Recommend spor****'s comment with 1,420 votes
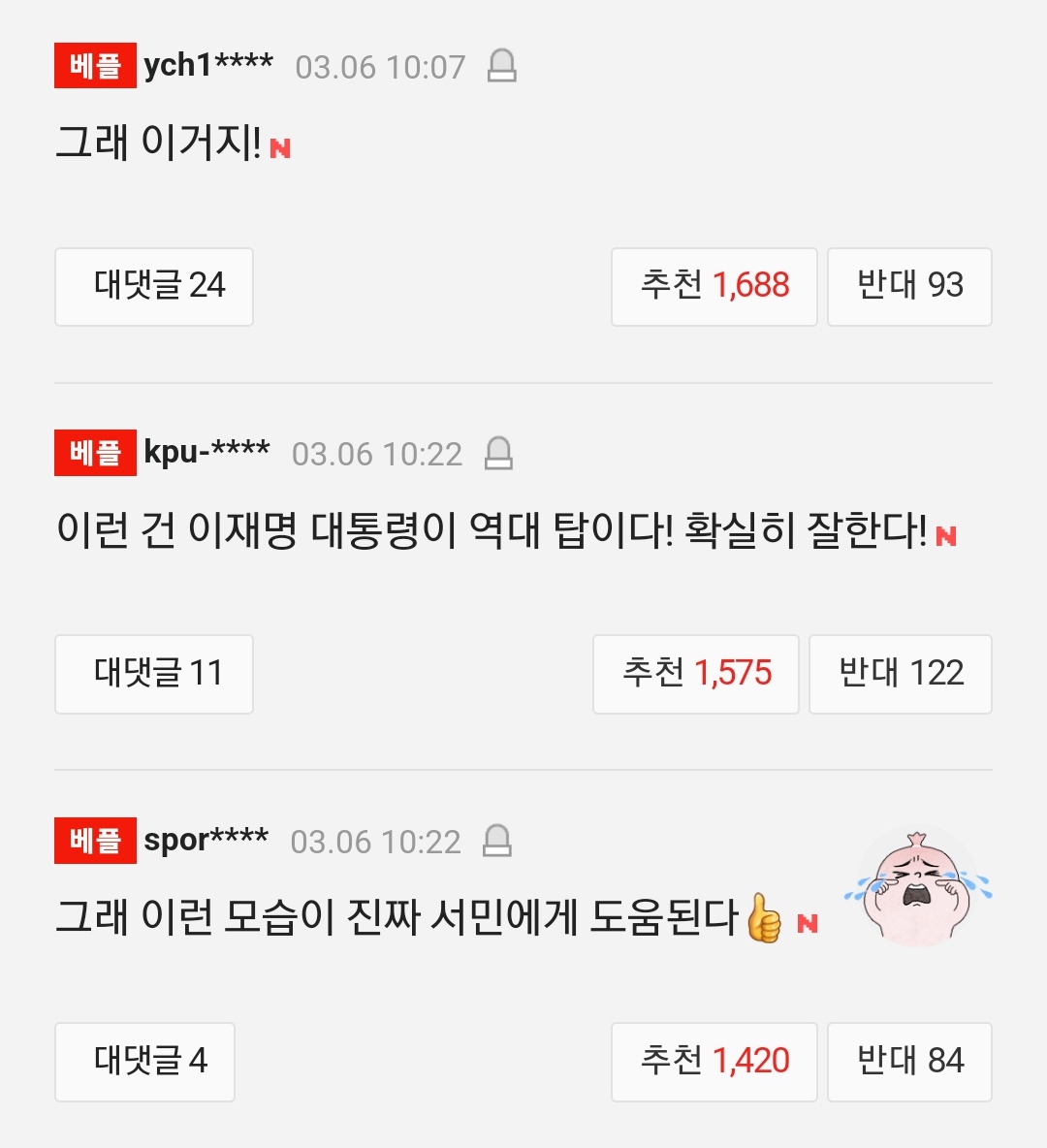 point(714,1062)
